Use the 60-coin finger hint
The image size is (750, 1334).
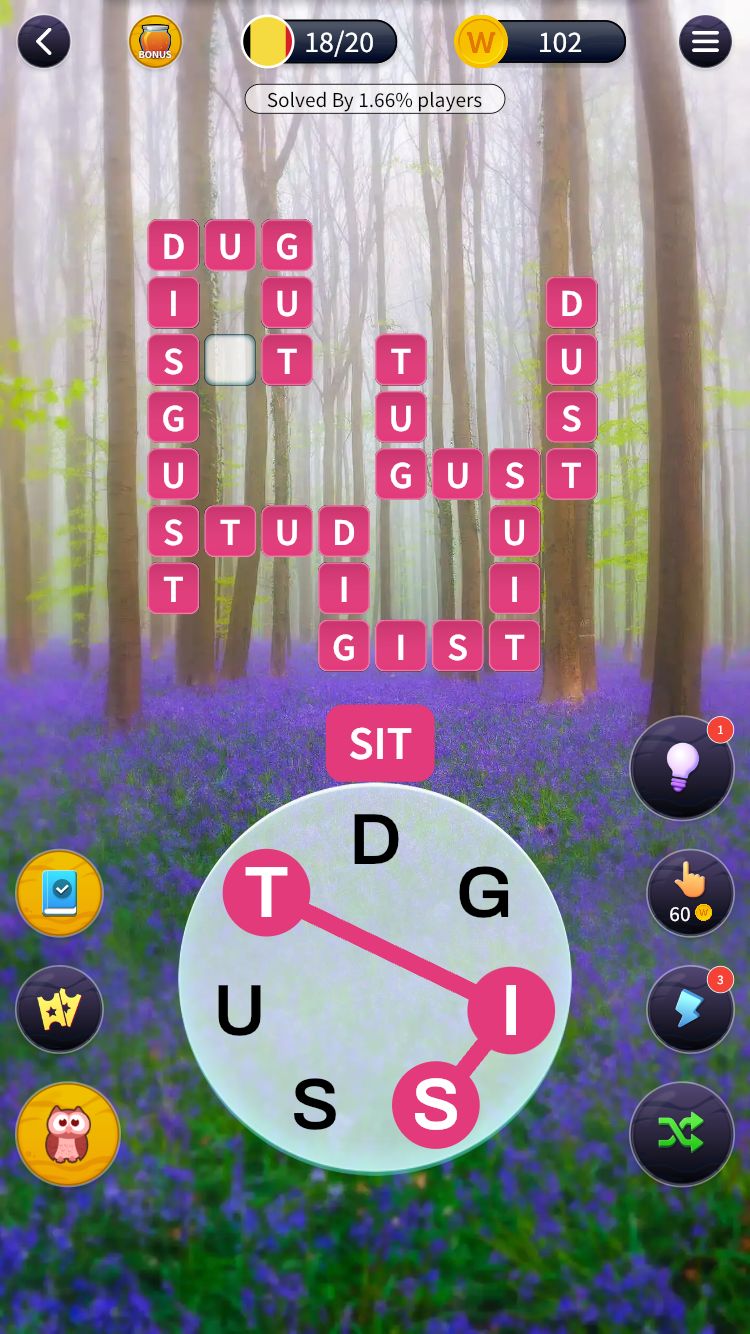click(x=690, y=893)
